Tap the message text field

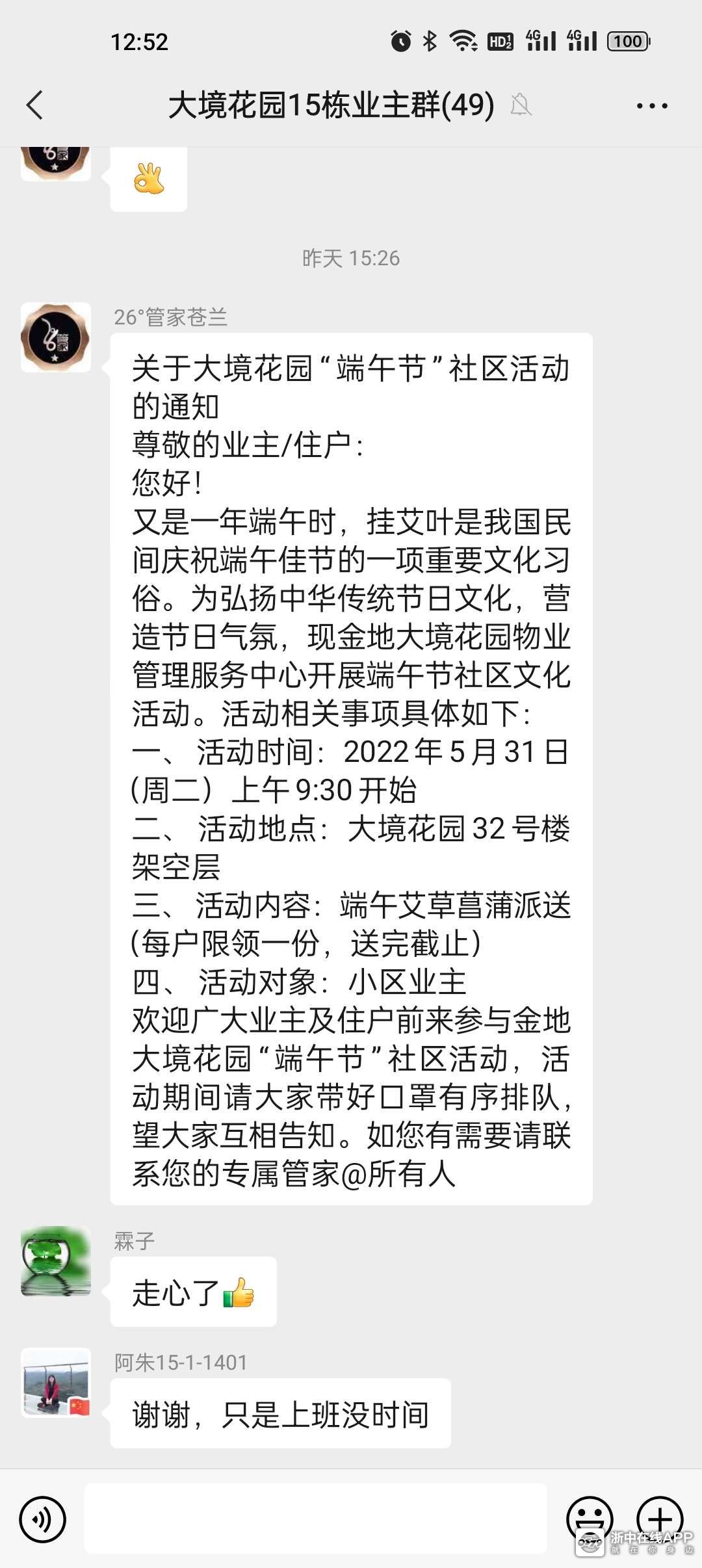316,1519
